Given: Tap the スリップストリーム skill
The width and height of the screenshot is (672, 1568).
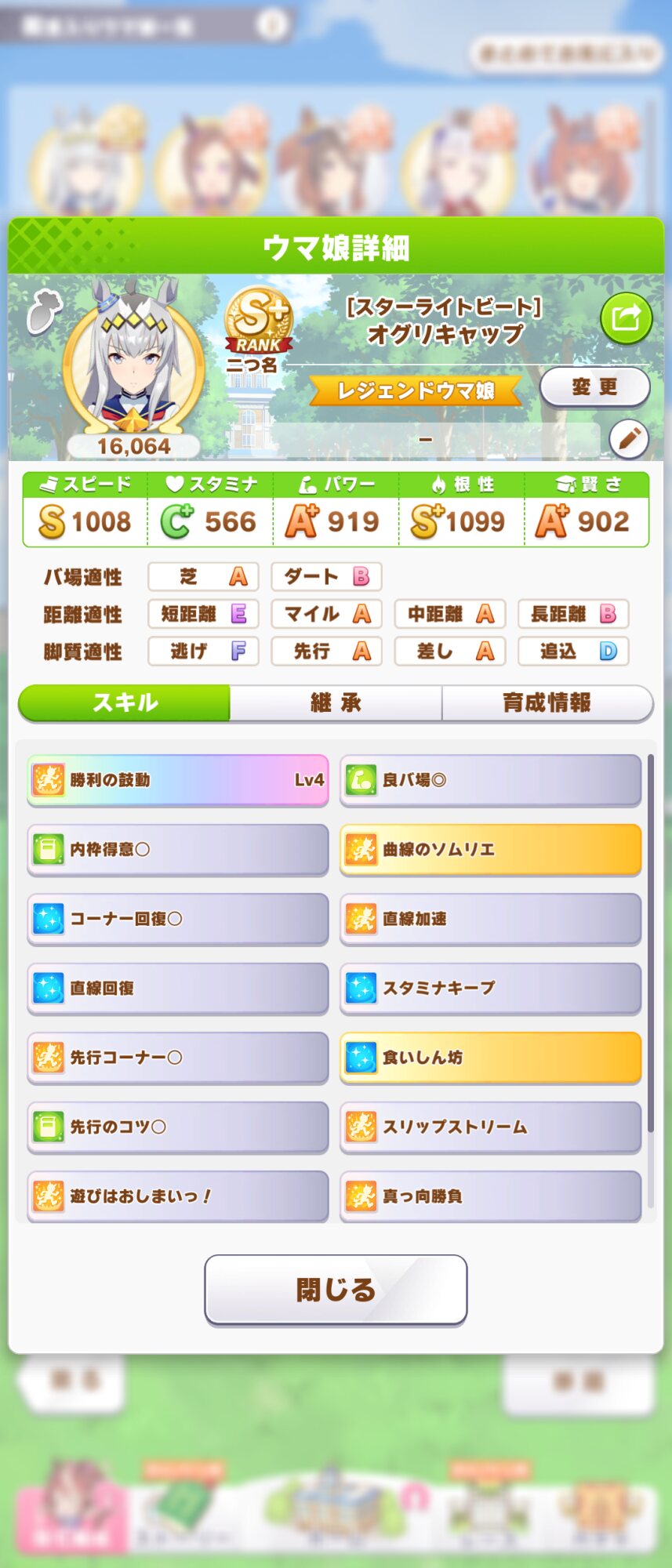Looking at the screenshot, I should pyautogui.click(x=490, y=1127).
